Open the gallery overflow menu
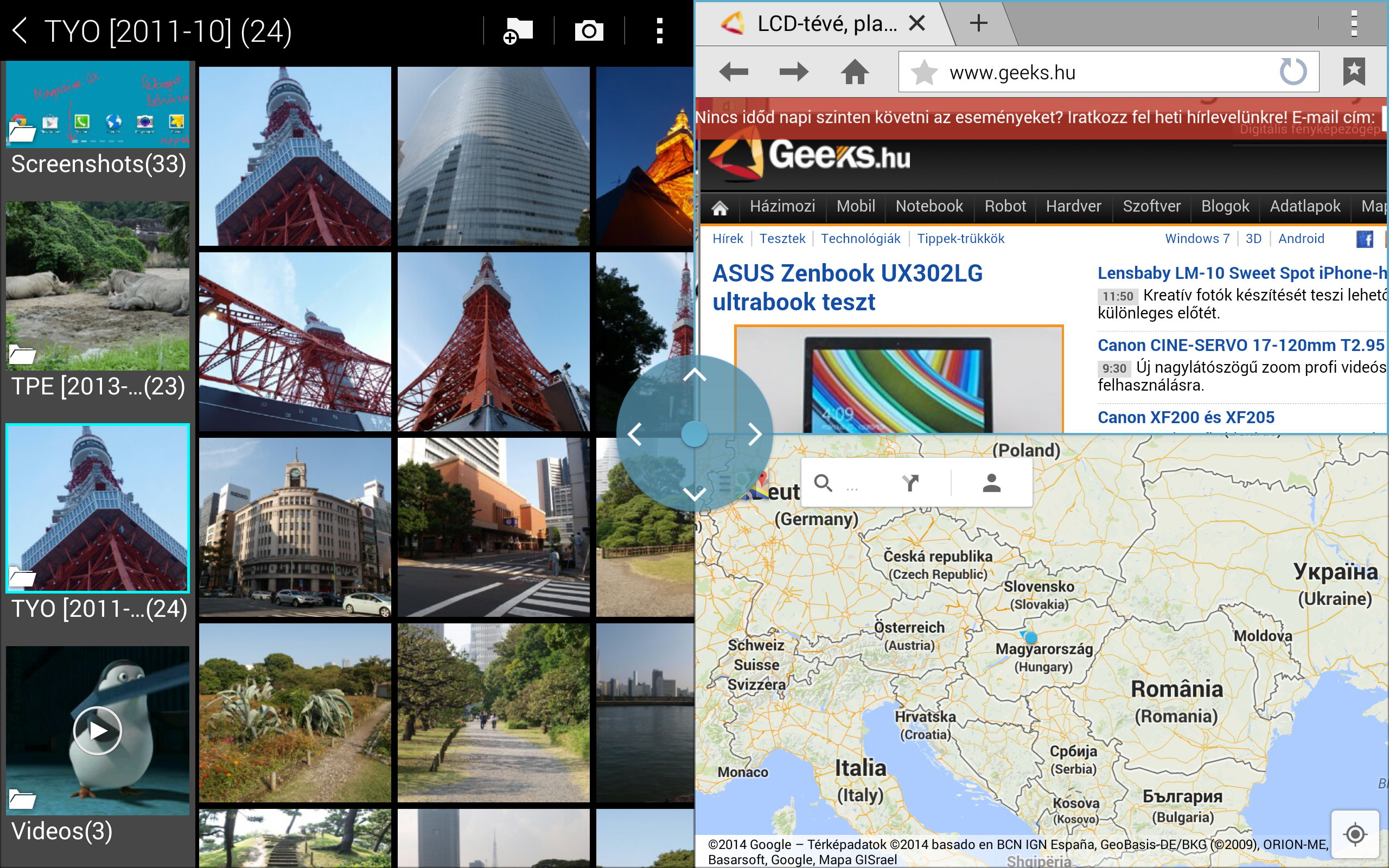 [659, 30]
